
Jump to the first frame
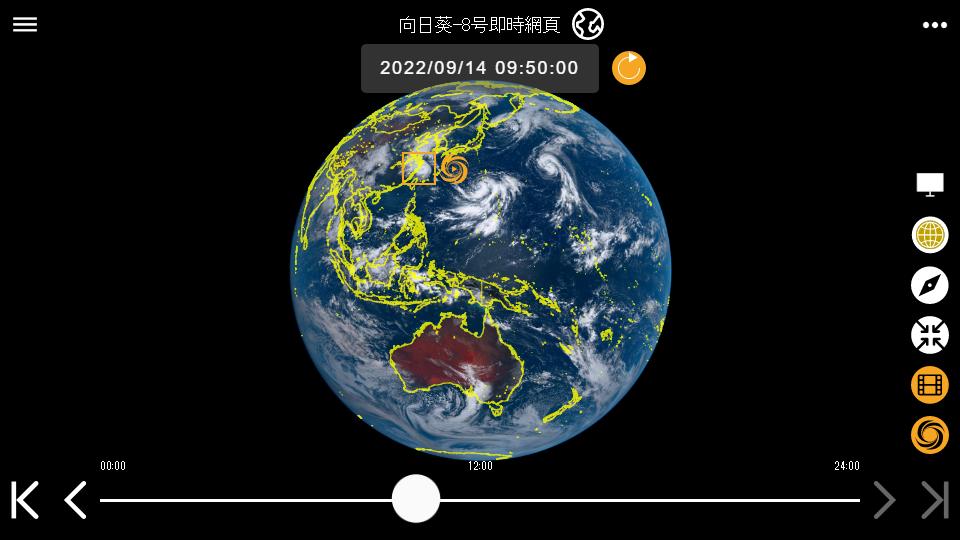pos(25,499)
